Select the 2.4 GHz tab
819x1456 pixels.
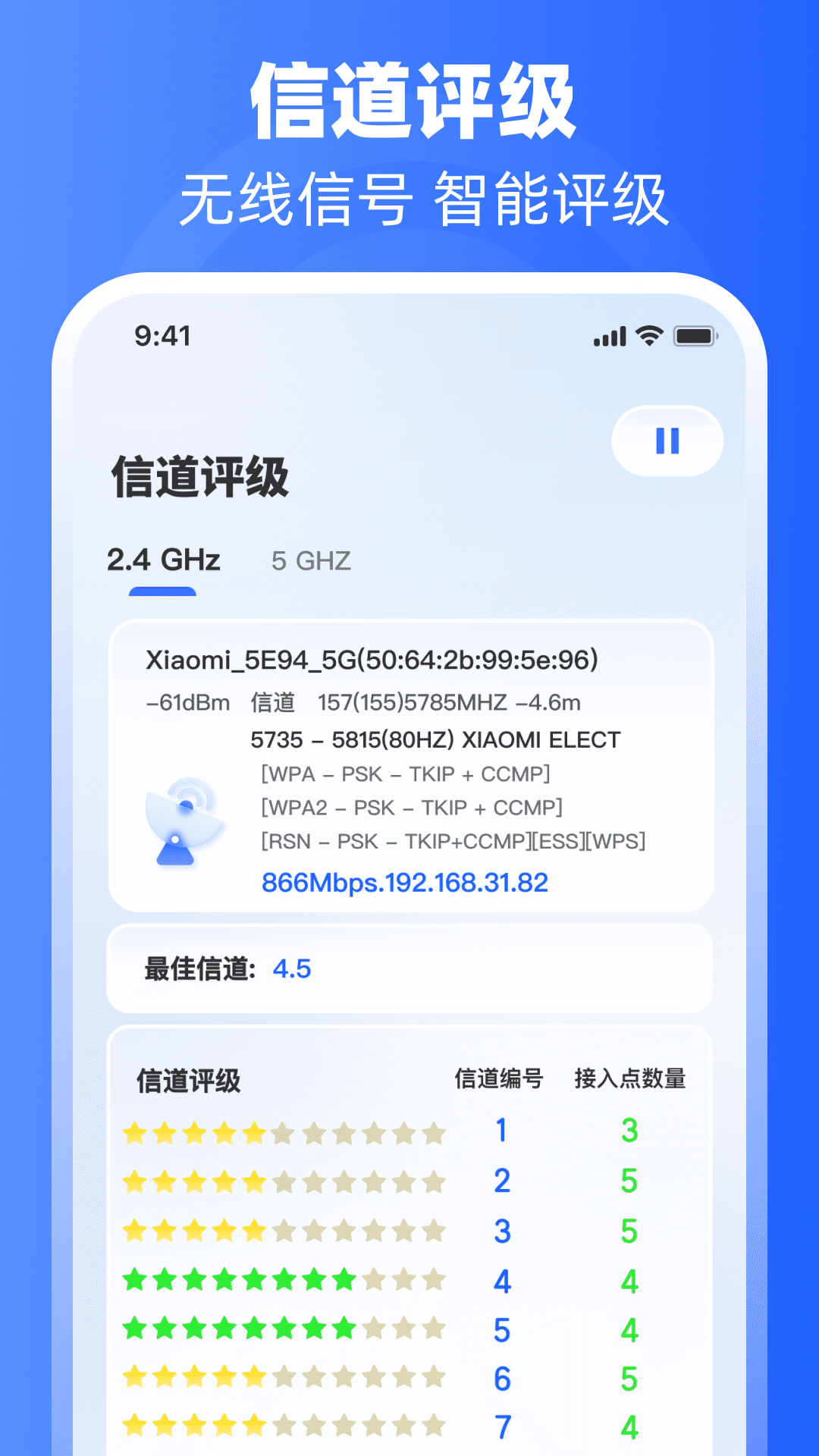point(163,560)
